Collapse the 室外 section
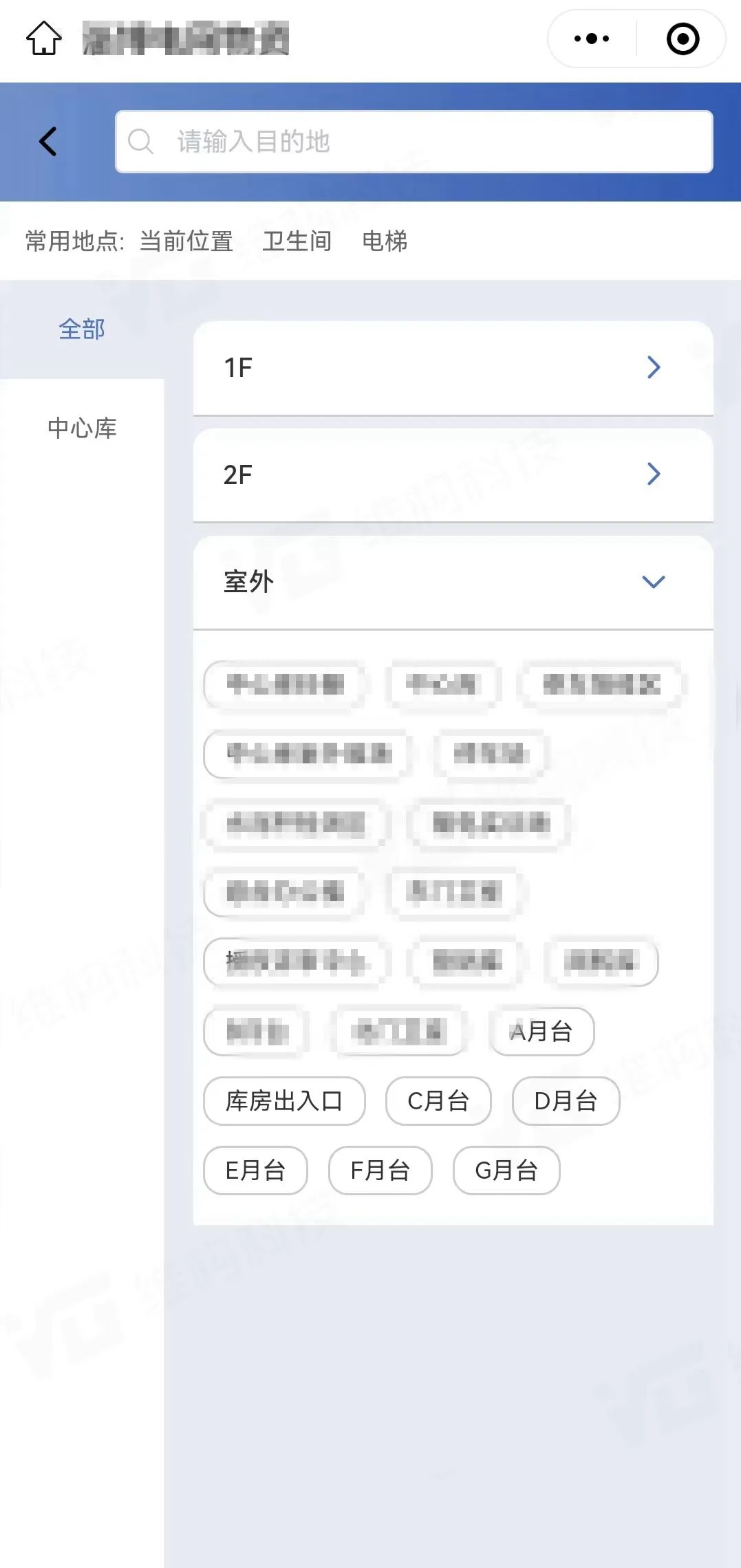This screenshot has height=1568, width=741. tap(453, 582)
